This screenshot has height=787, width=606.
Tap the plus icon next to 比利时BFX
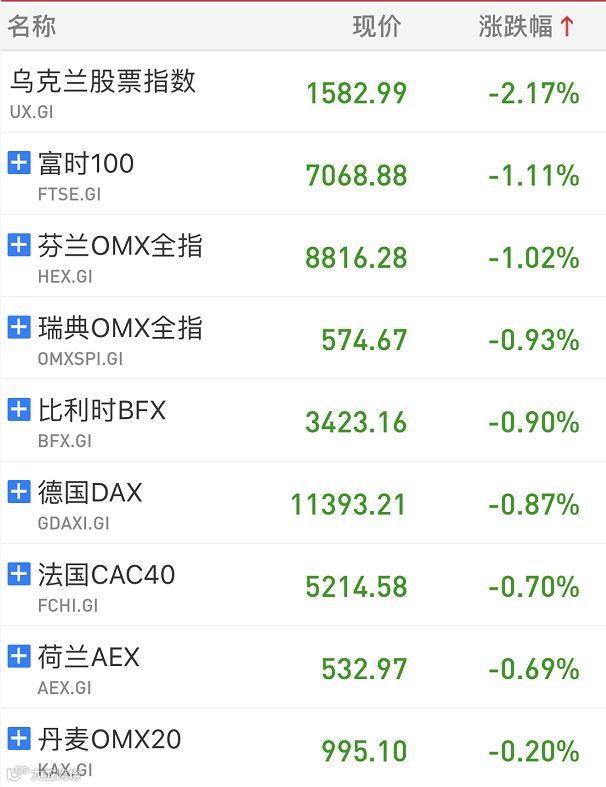[x=19, y=408]
